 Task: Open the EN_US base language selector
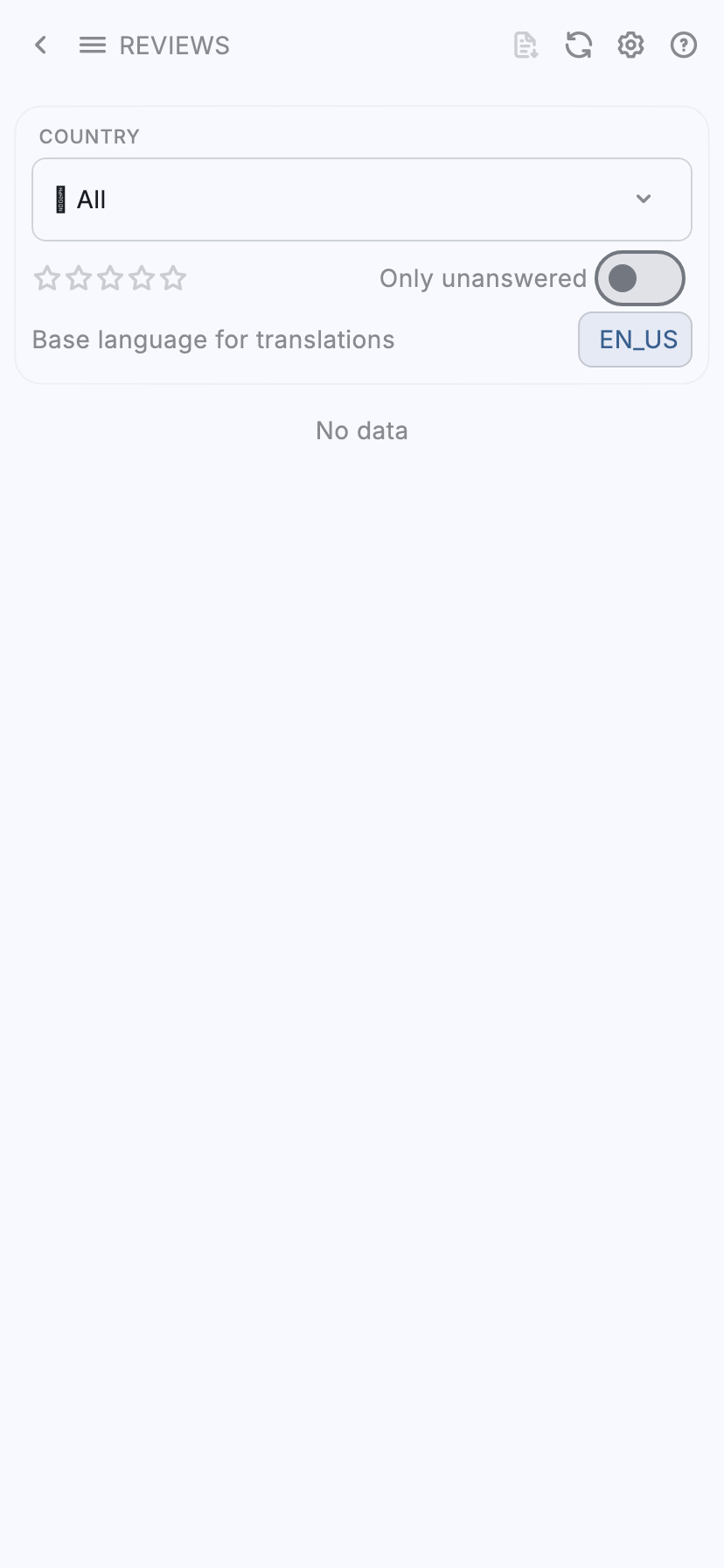(x=635, y=339)
